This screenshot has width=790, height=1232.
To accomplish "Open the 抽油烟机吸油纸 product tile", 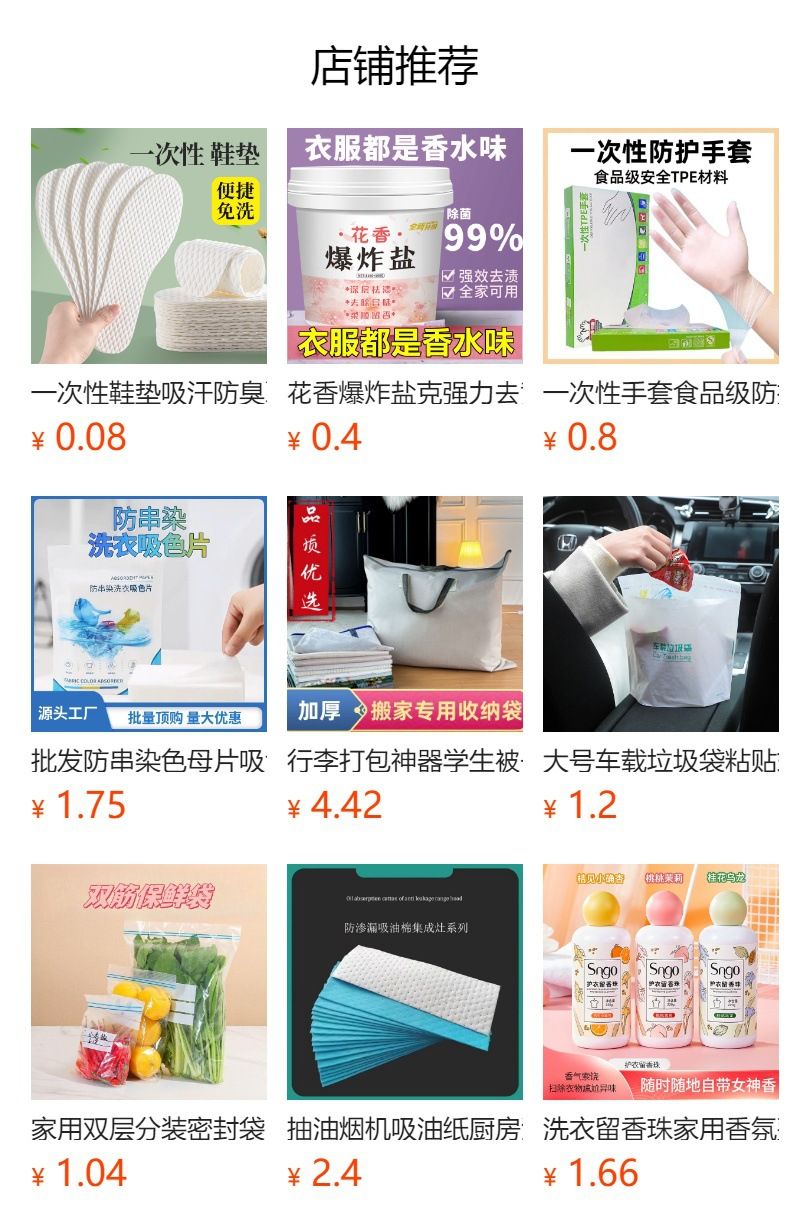I will (x=405, y=1029).
